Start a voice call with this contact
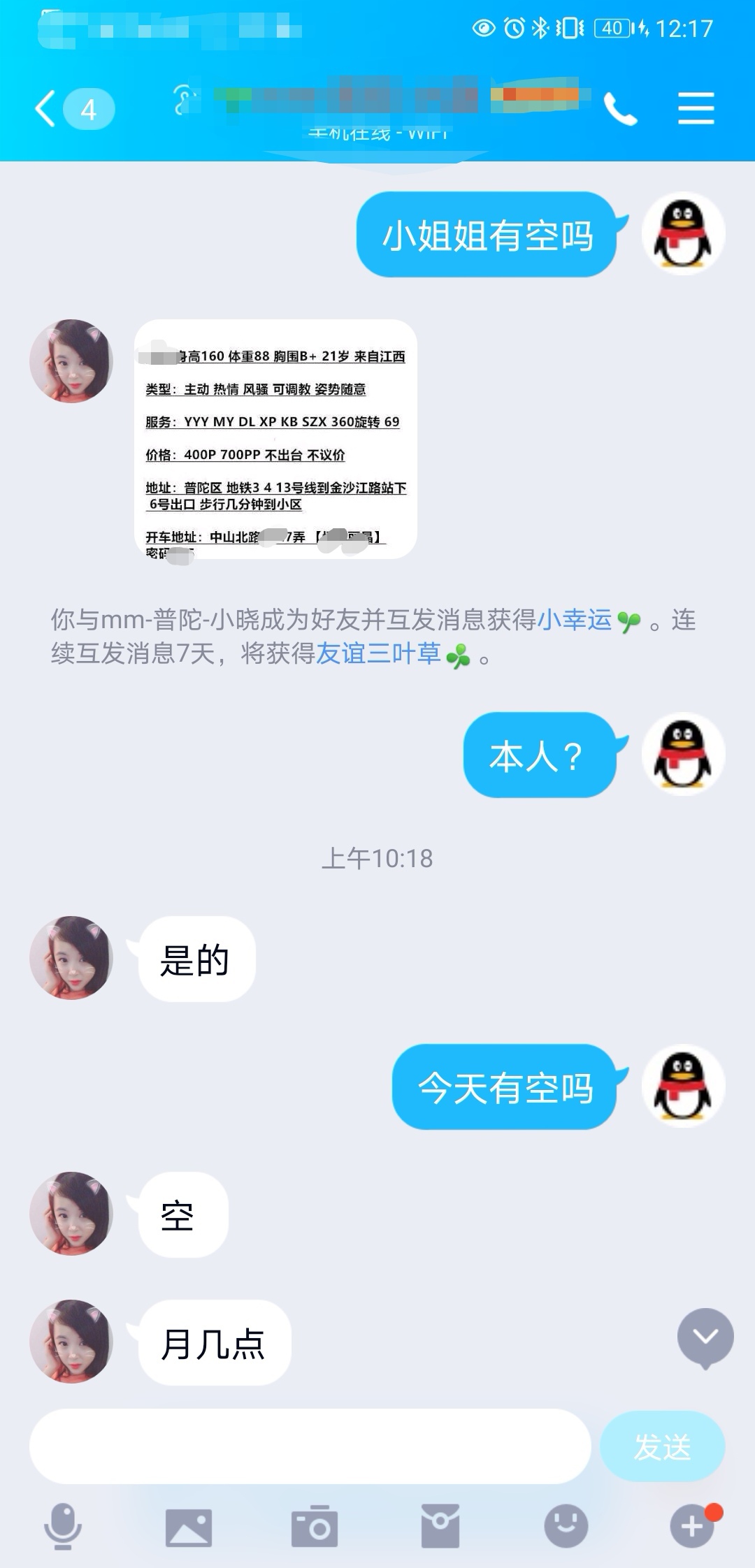 coord(620,109)
